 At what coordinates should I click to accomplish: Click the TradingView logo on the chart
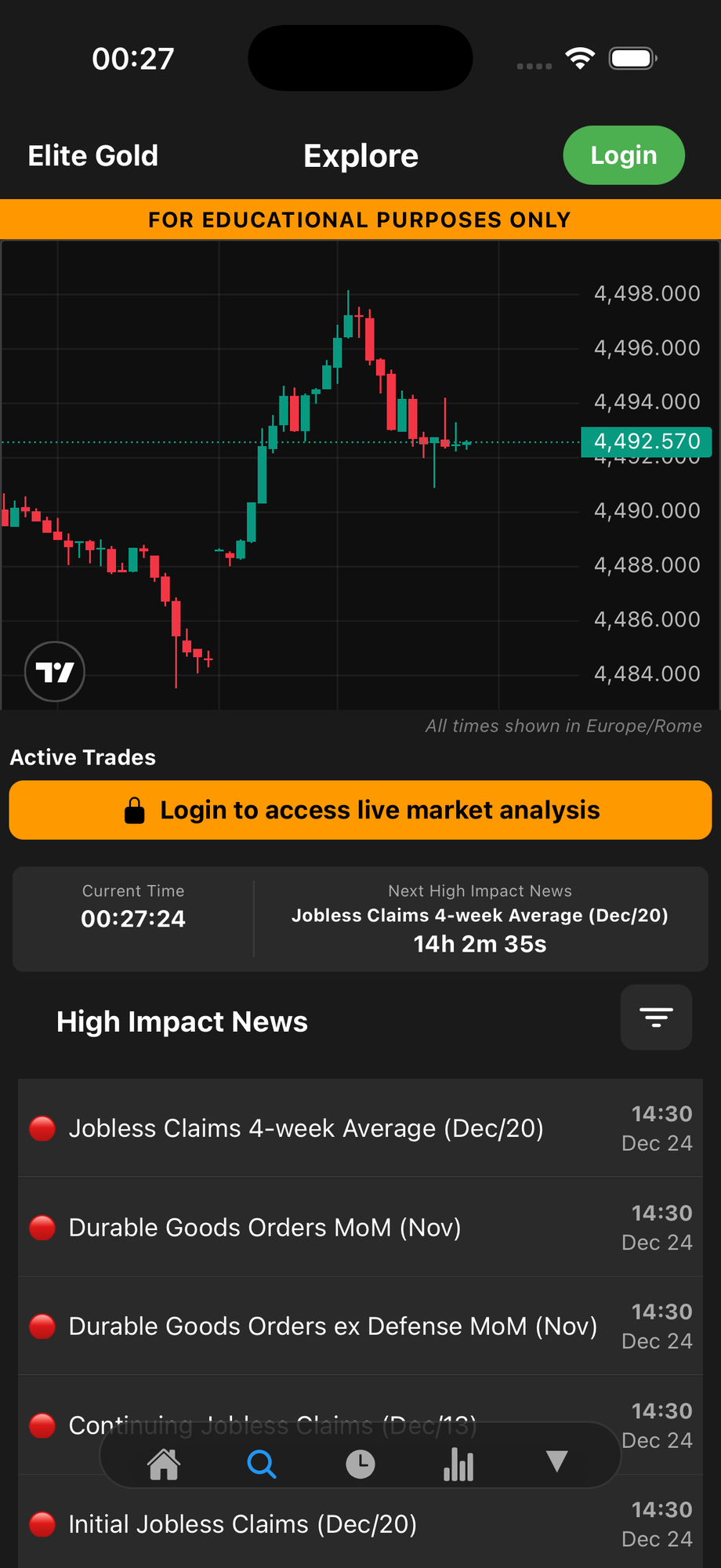54,671
